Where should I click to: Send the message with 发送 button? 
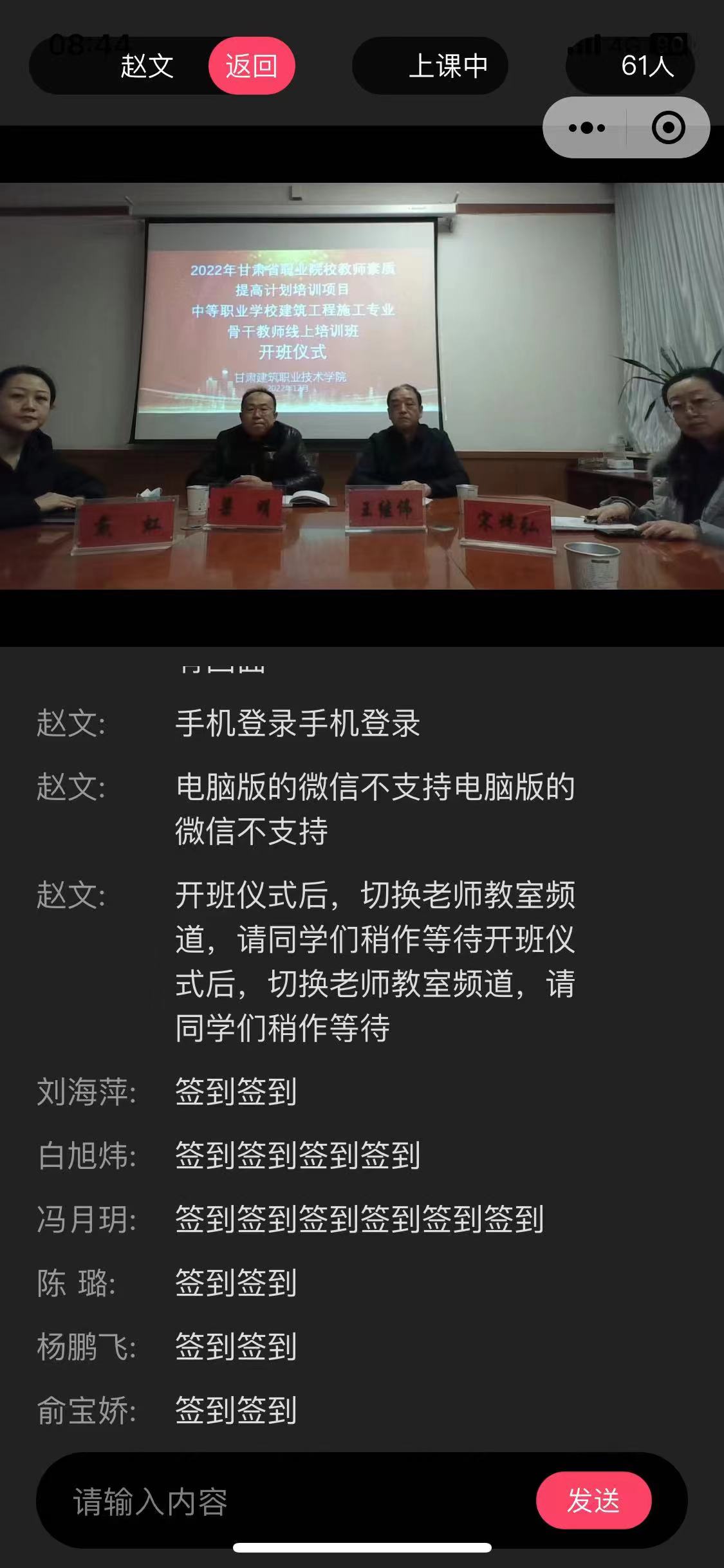593,1500
